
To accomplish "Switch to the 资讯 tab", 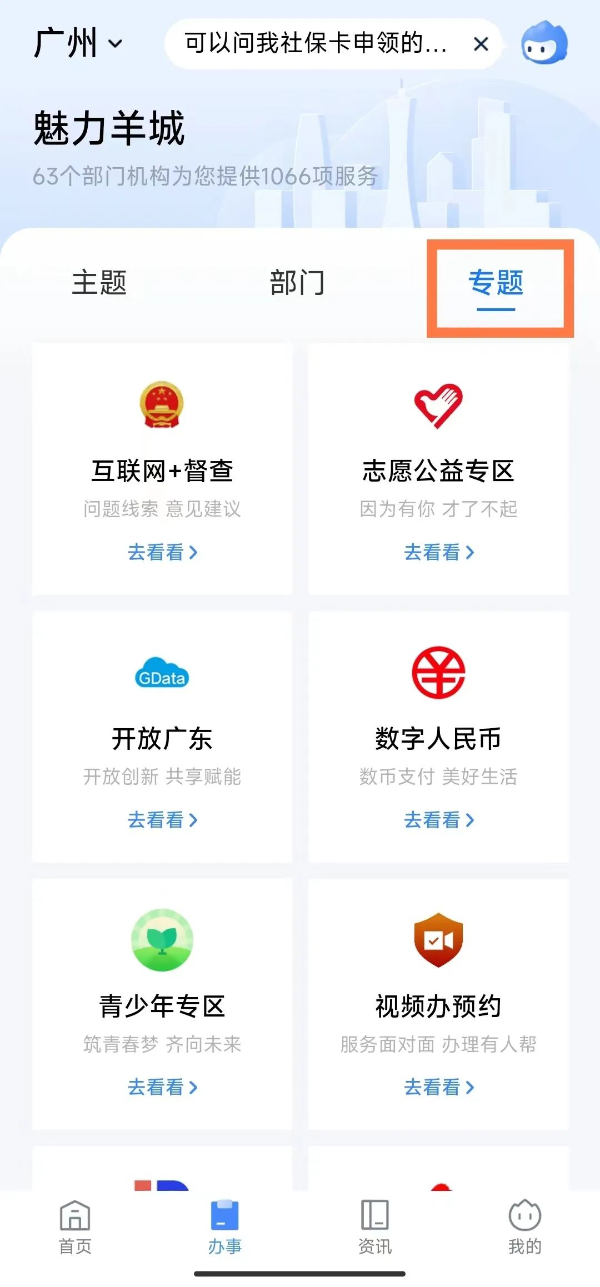I will [375, 1227].
